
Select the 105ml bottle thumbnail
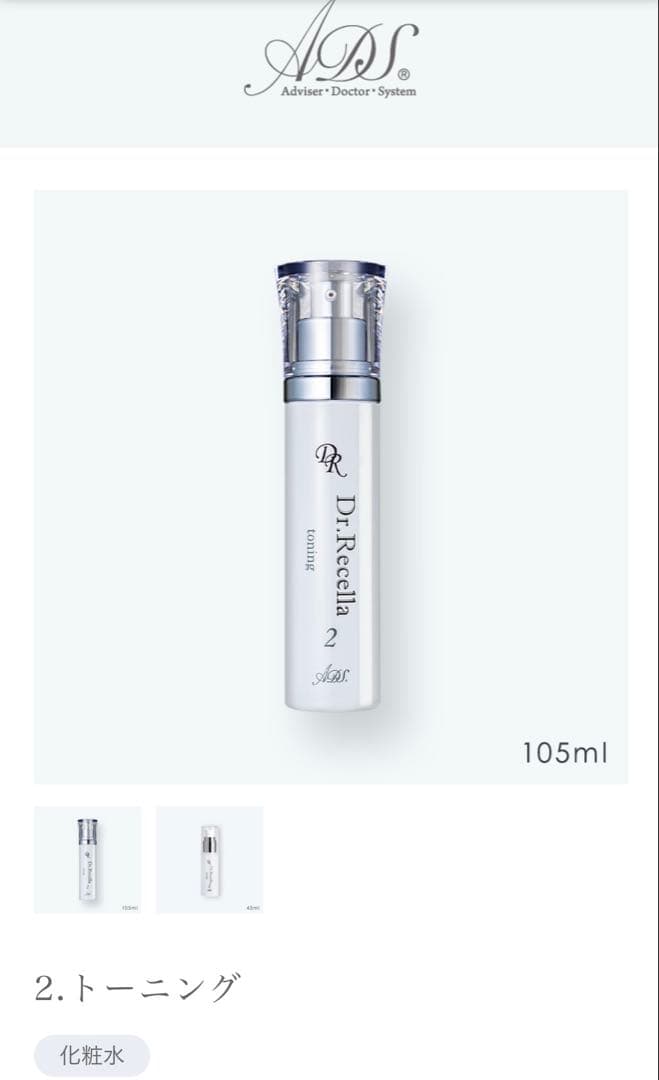point(87,859)
